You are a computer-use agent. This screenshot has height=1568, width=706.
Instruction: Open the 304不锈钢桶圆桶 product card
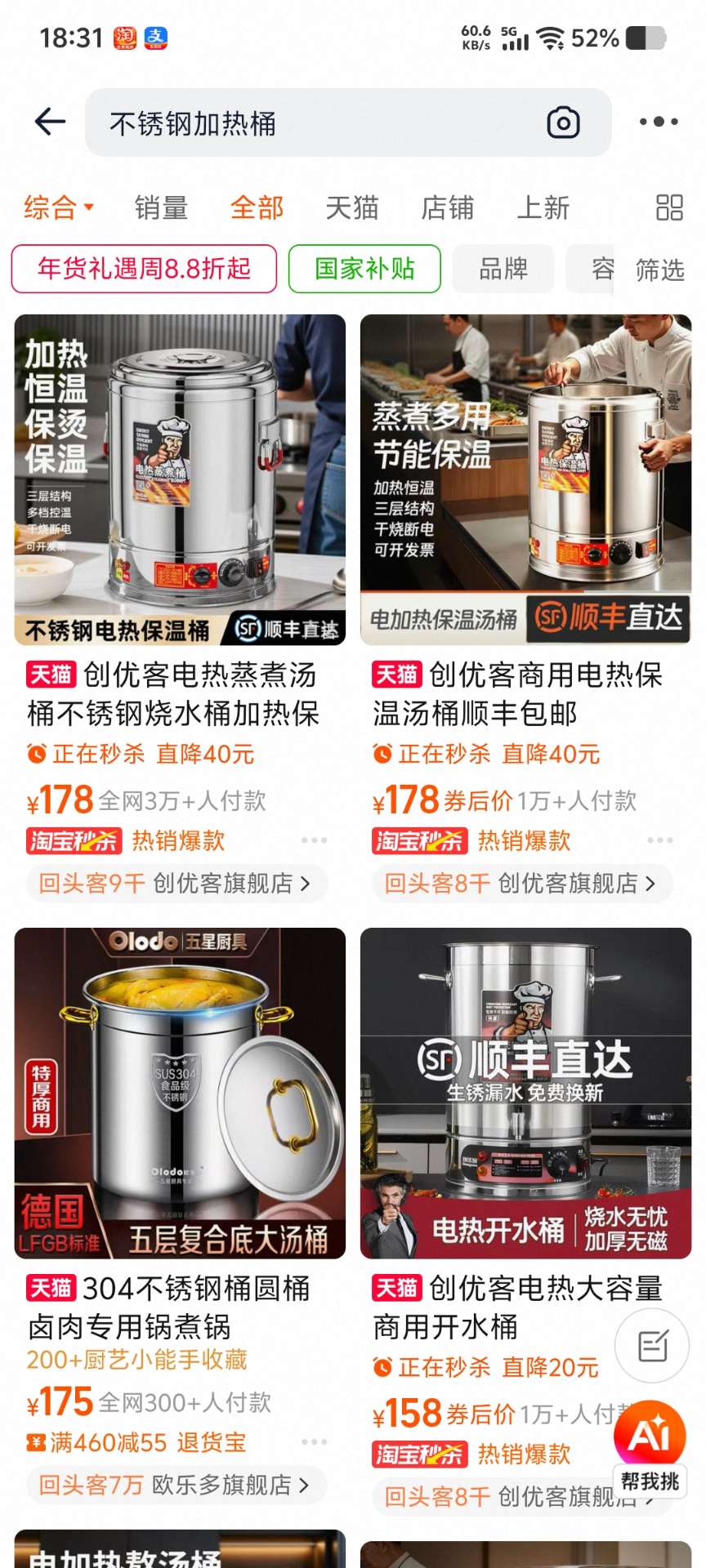180,1093
